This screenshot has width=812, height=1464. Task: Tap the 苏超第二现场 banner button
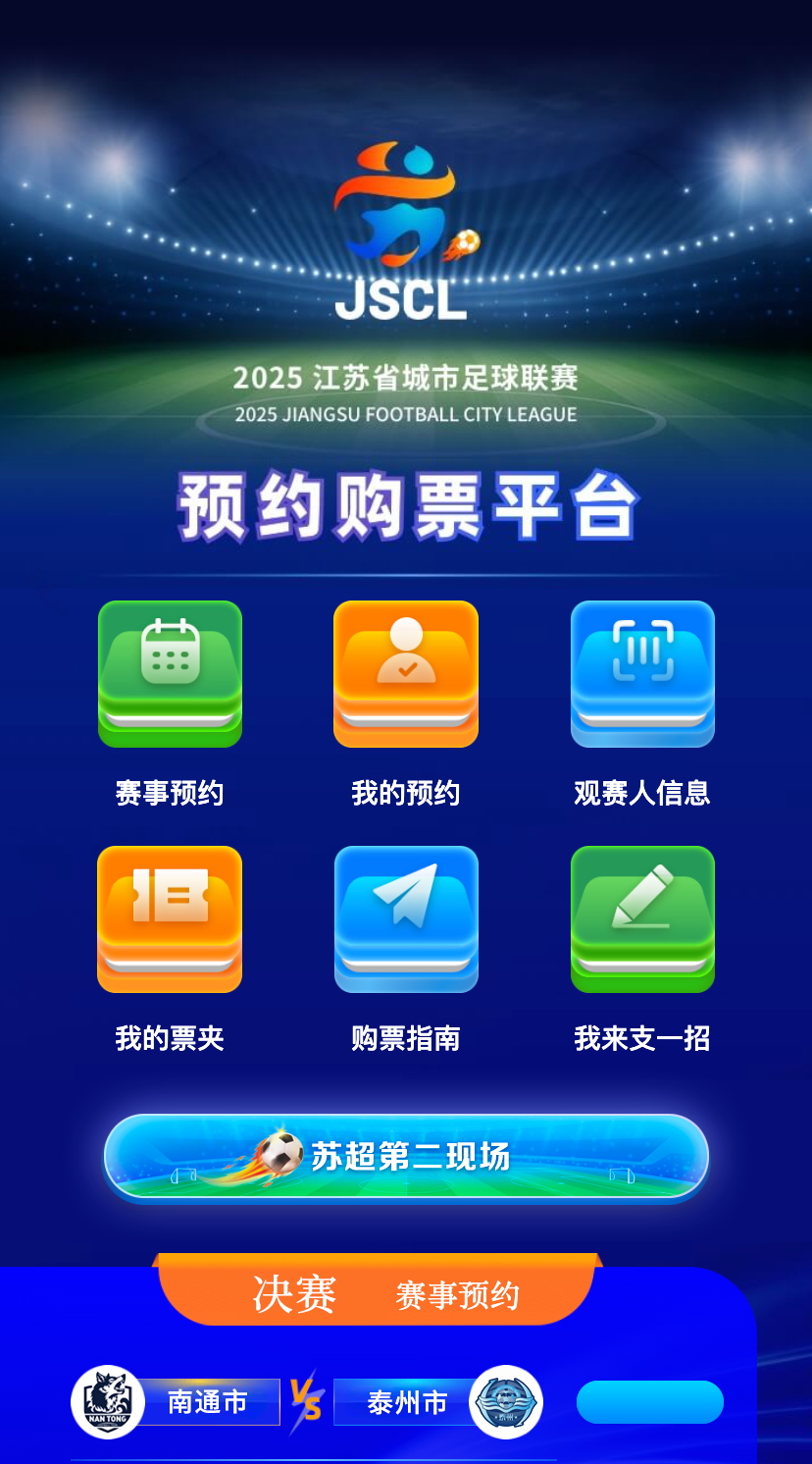pos(406,1156)
